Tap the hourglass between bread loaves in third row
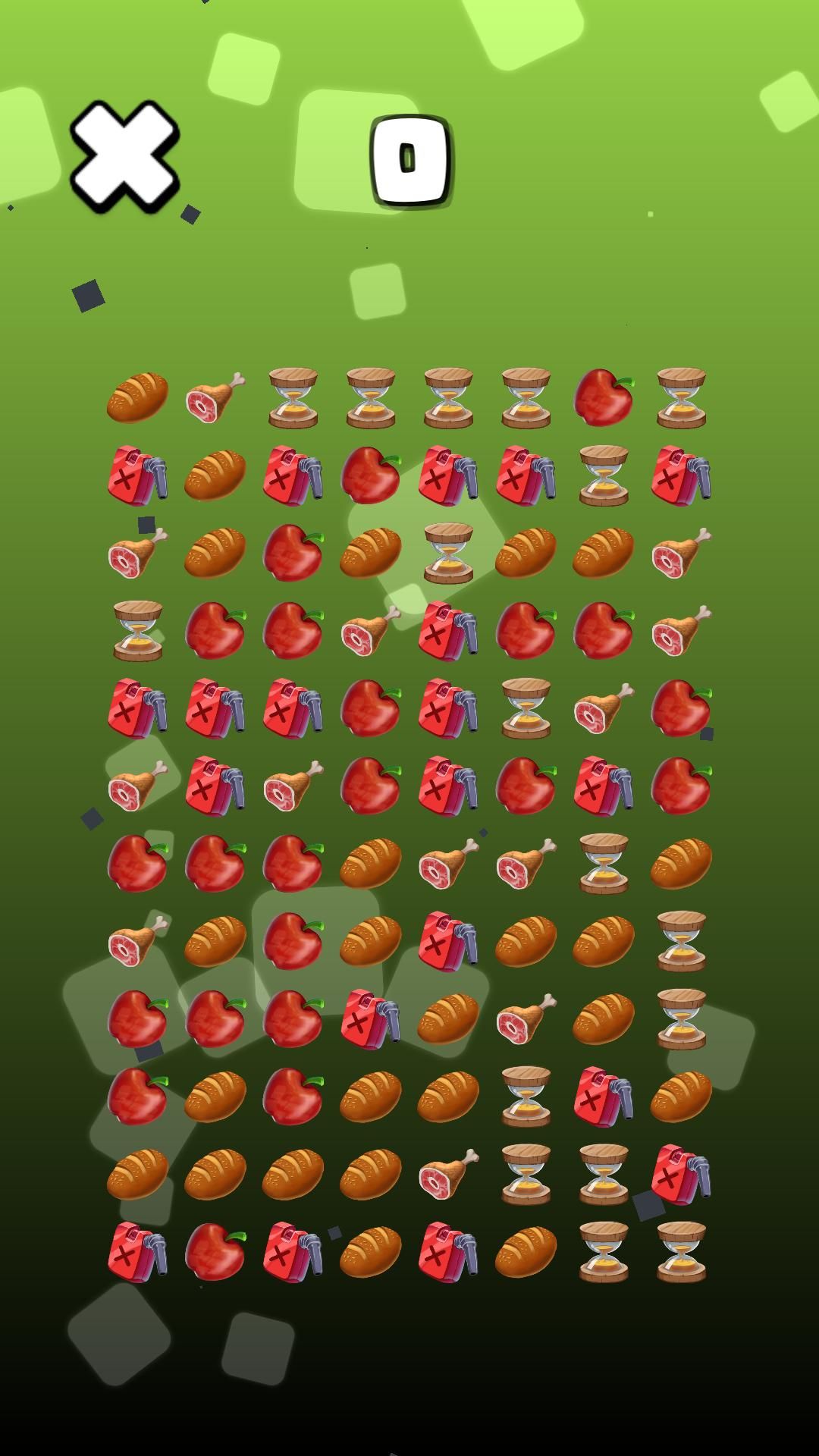Image resolution: width=819 pixels, height=1456 pixels. pos(448,552)
